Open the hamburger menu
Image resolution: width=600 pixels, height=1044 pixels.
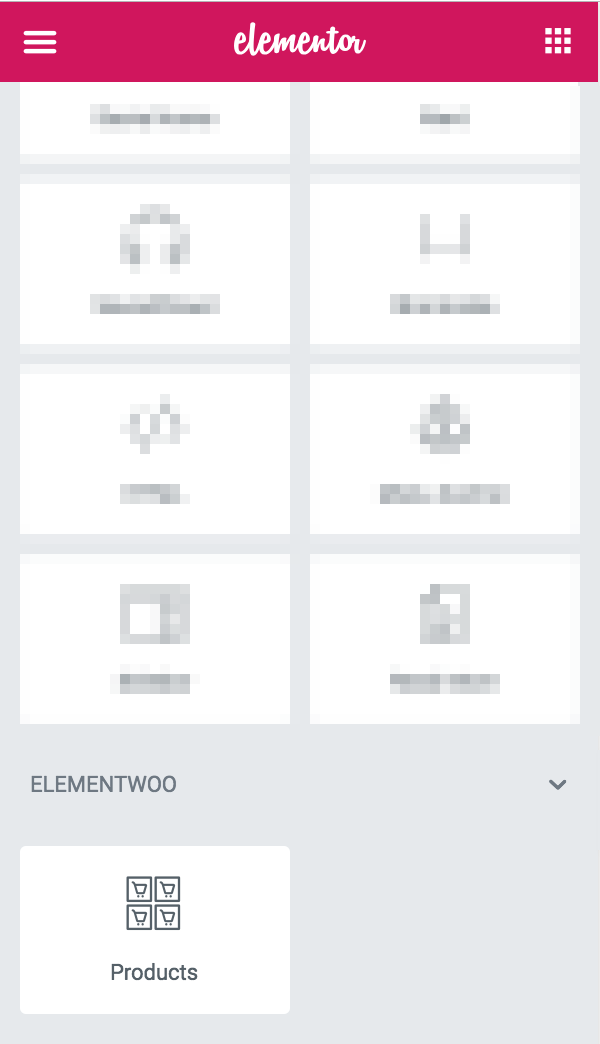(x=40, y=41)
